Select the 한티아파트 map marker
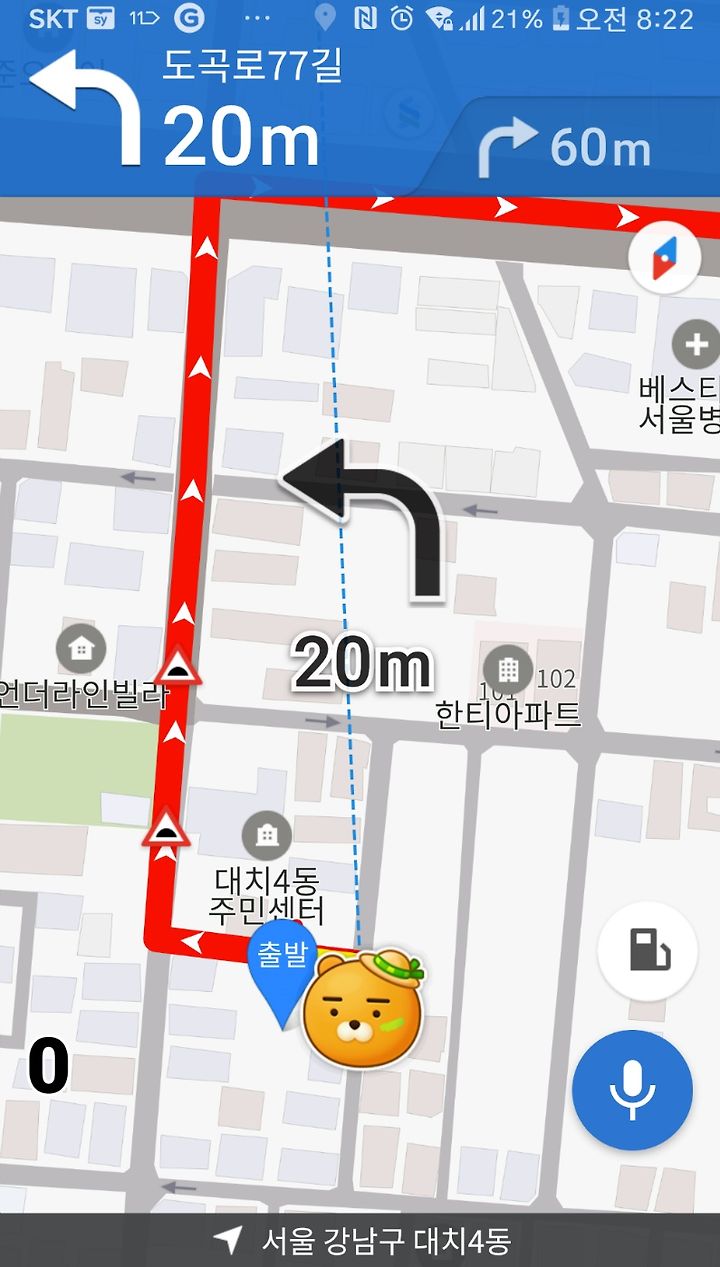This screenshot has width=720, height=1267. coord(508,669)
